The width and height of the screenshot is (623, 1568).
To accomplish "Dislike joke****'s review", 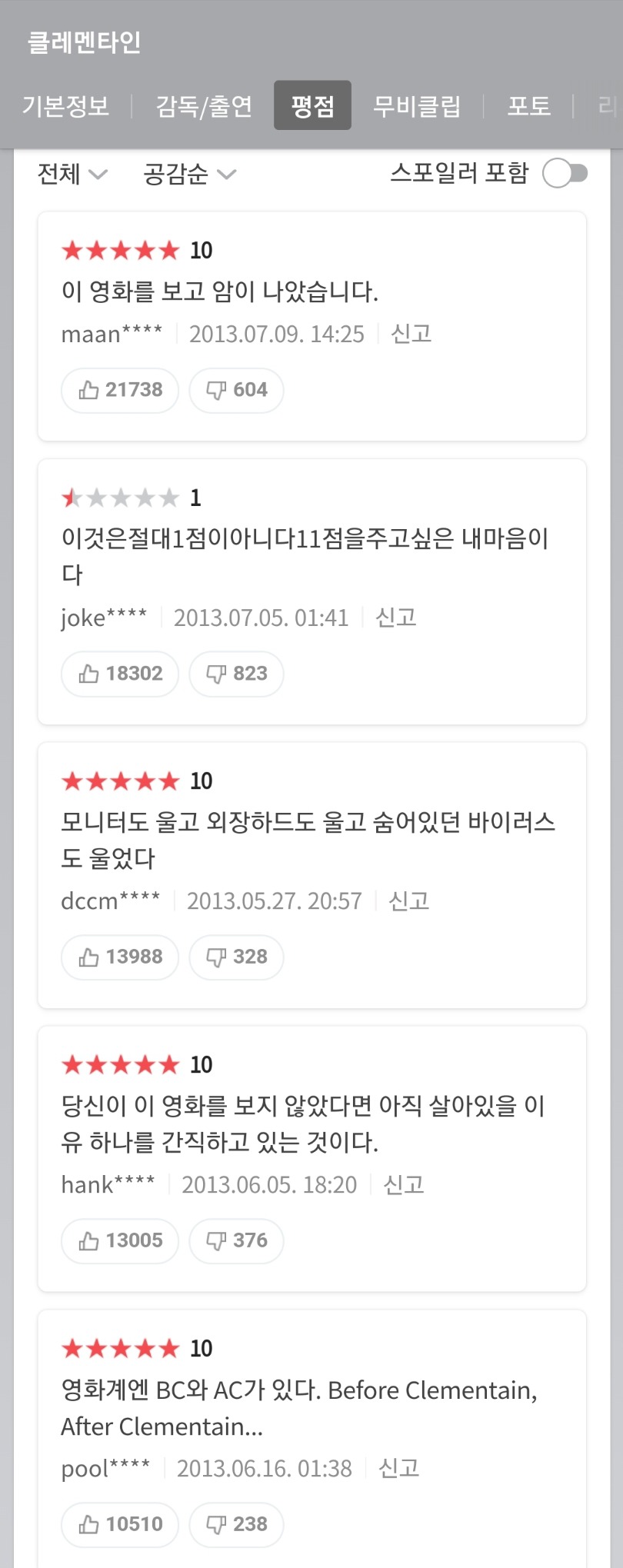I will click(x=236, y=674).
